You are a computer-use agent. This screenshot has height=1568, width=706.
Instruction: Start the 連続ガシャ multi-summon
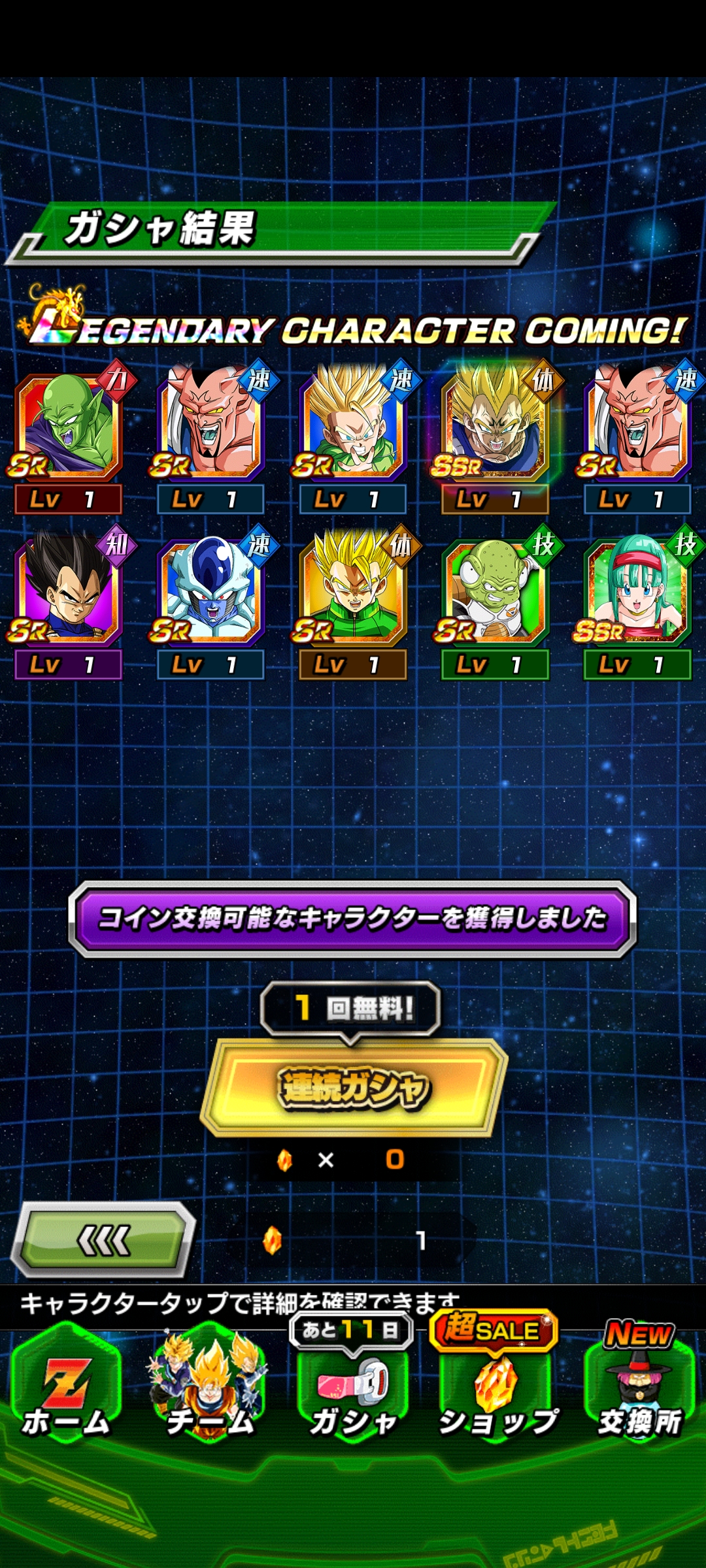[354, 1087]
